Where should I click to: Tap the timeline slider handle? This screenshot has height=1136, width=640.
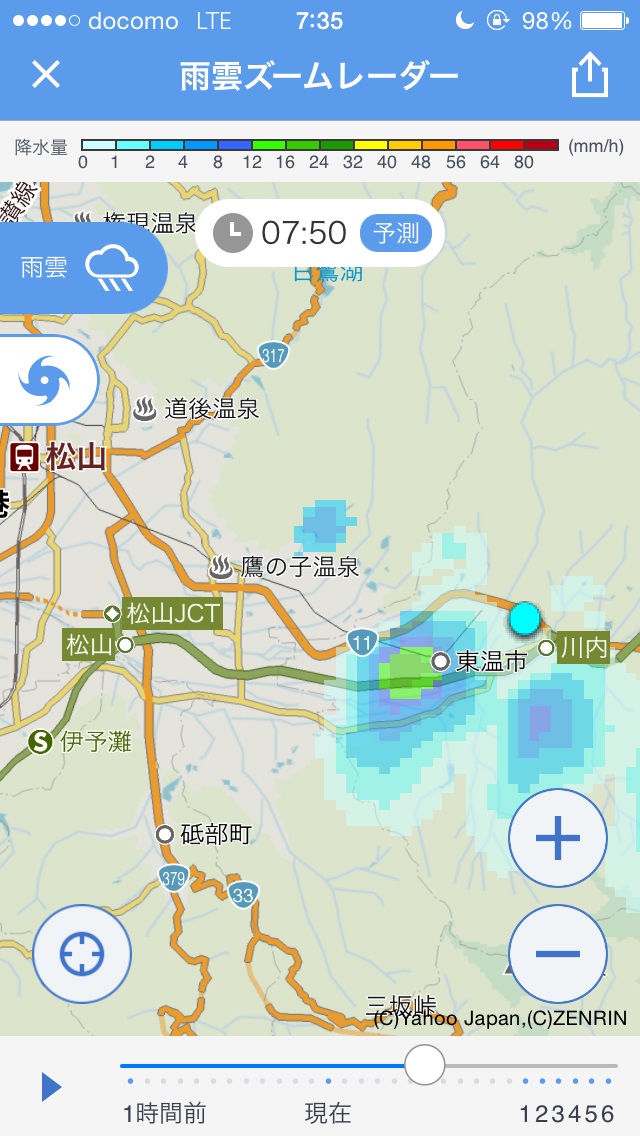pyautogui.click(x=425, y=1065)
